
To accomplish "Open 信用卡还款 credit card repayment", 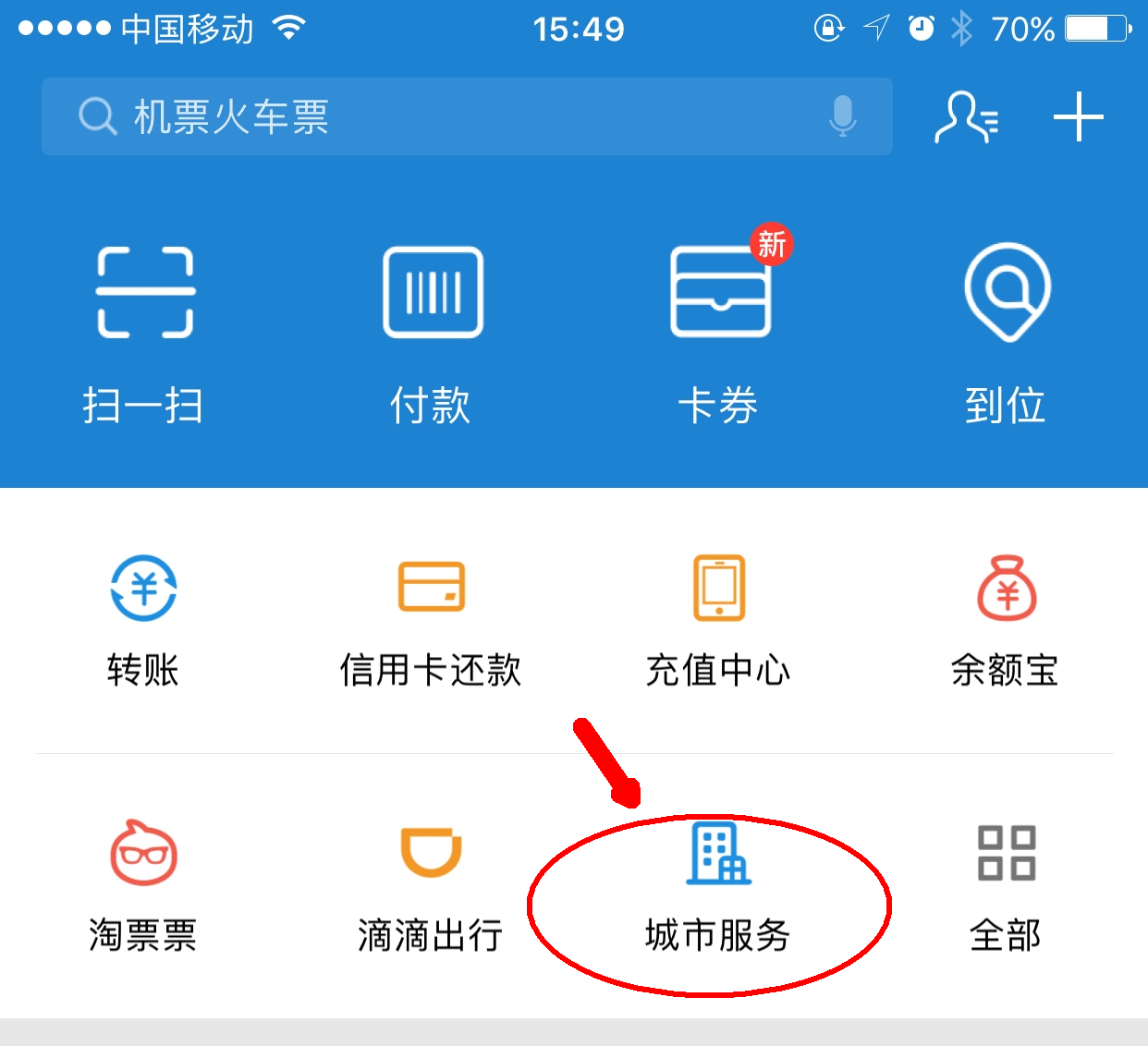I will pos(431,619).
